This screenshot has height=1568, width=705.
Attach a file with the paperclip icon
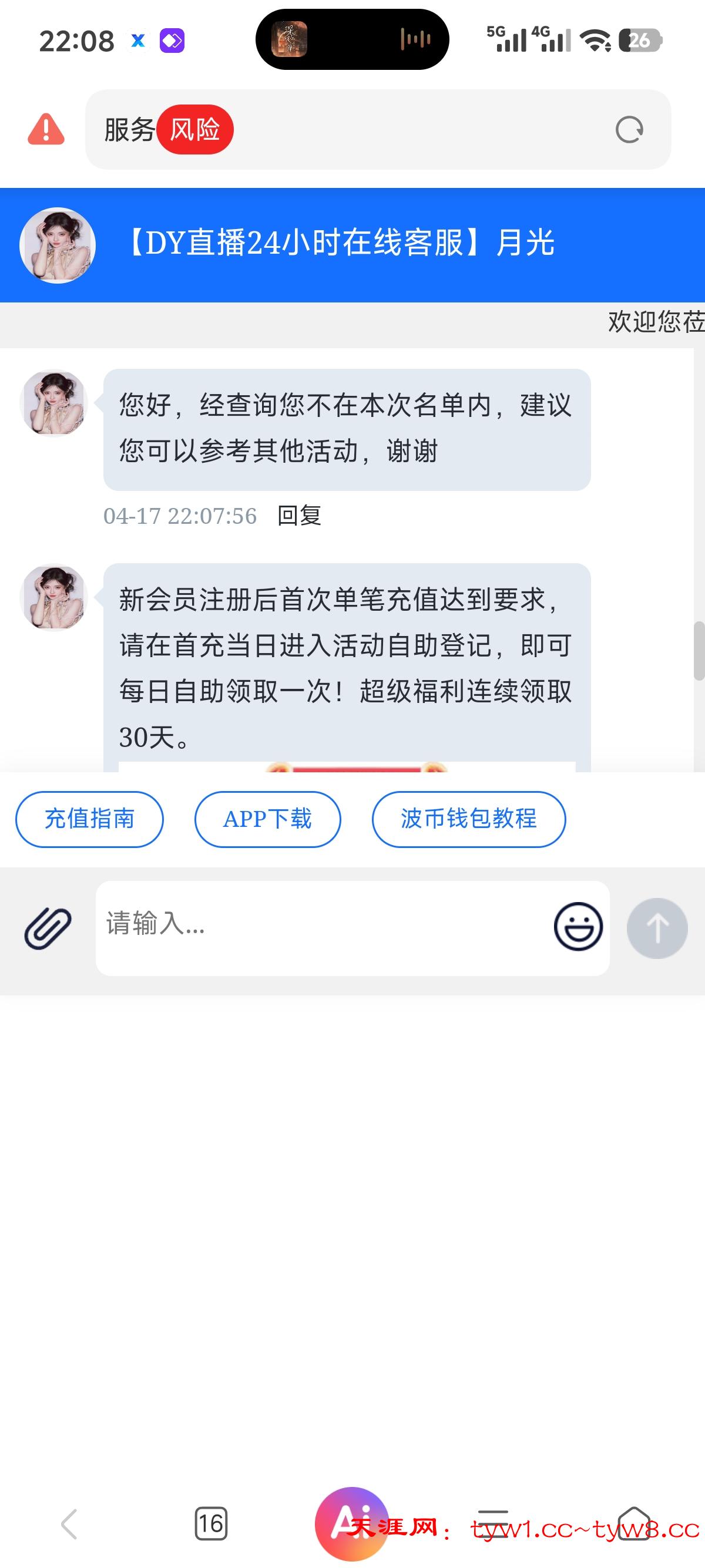(x=48, y=928)
